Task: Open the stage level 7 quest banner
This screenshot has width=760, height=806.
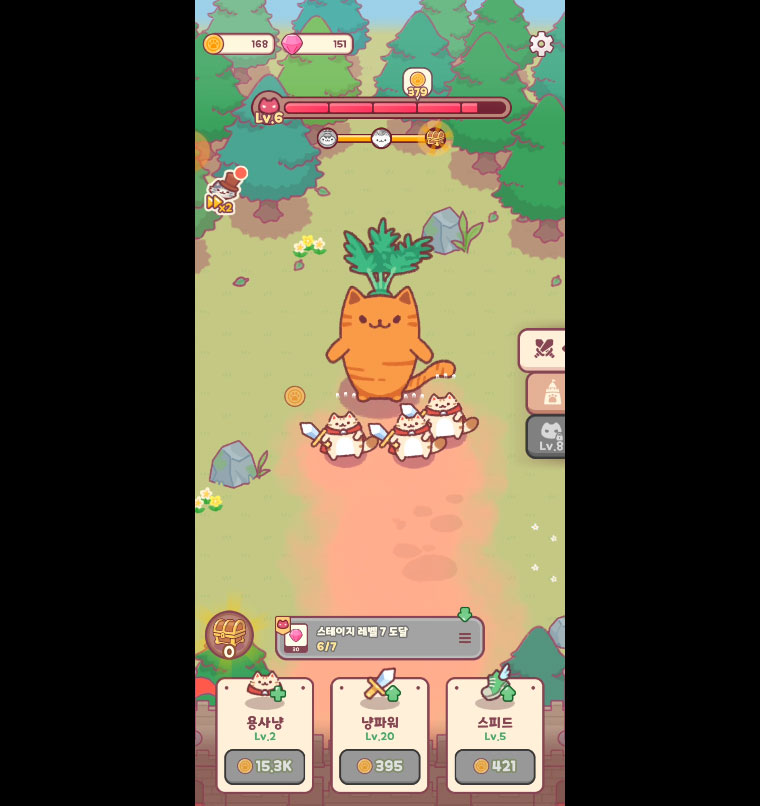Action: [380, 638]
